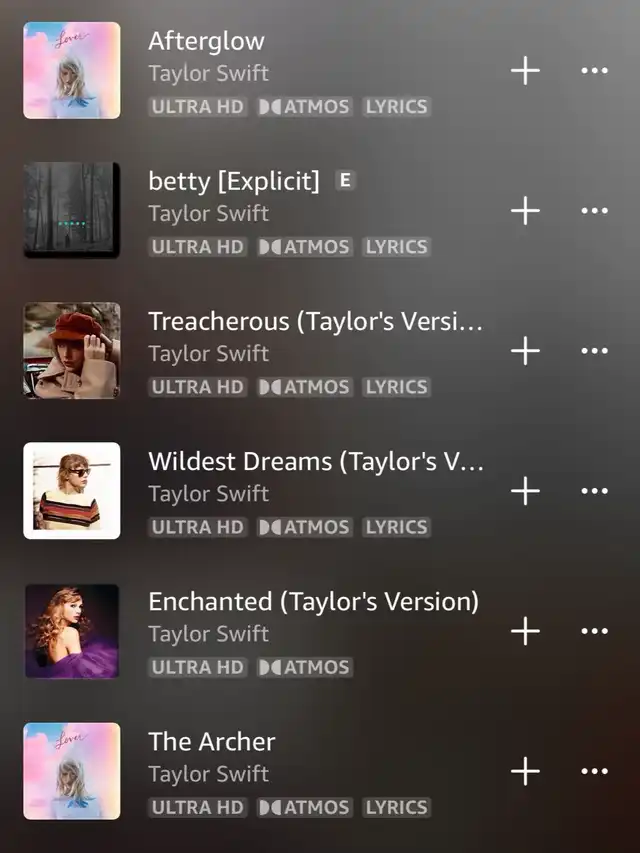This screenshot has width=640, height=853.
Task: Play the song The Archer
Action: [x=211, y=742]
